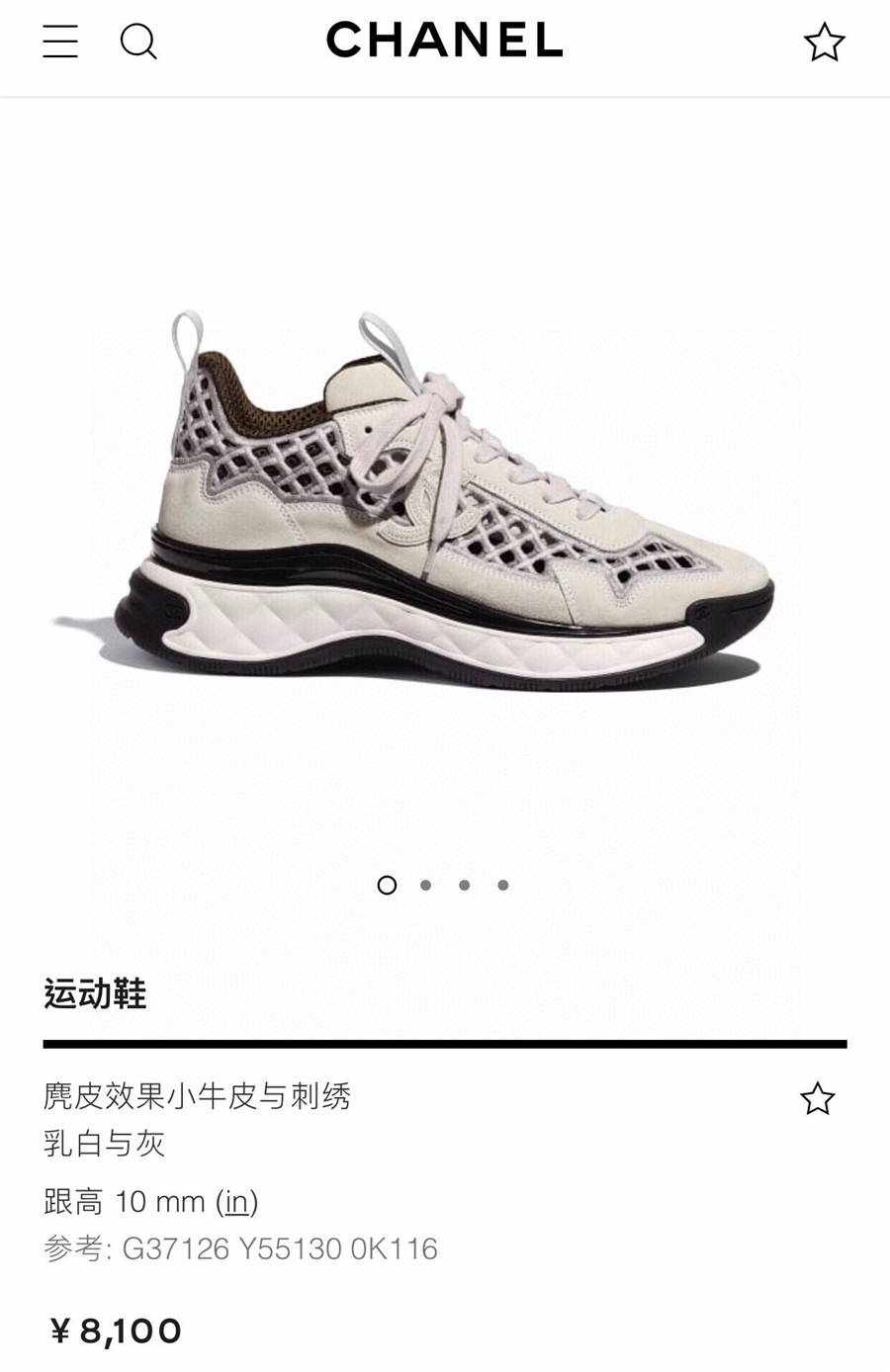Jump to the fourth image dot

coord(503,885)
